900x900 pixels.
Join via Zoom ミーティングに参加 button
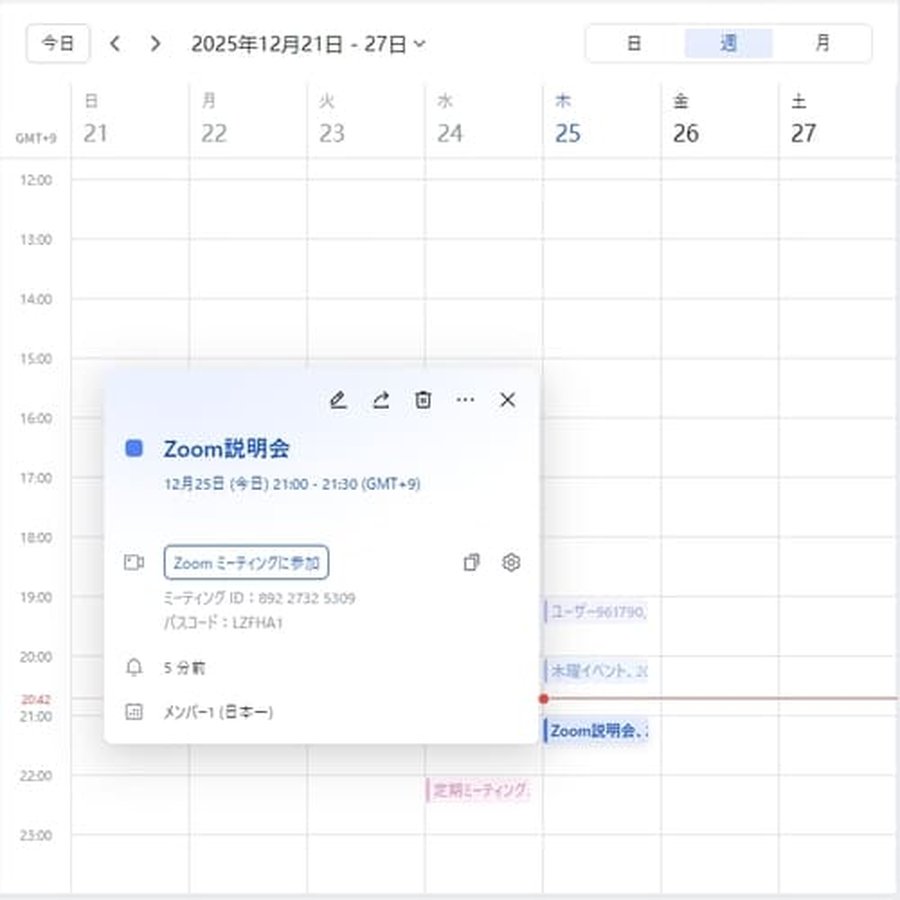[246, 563]
